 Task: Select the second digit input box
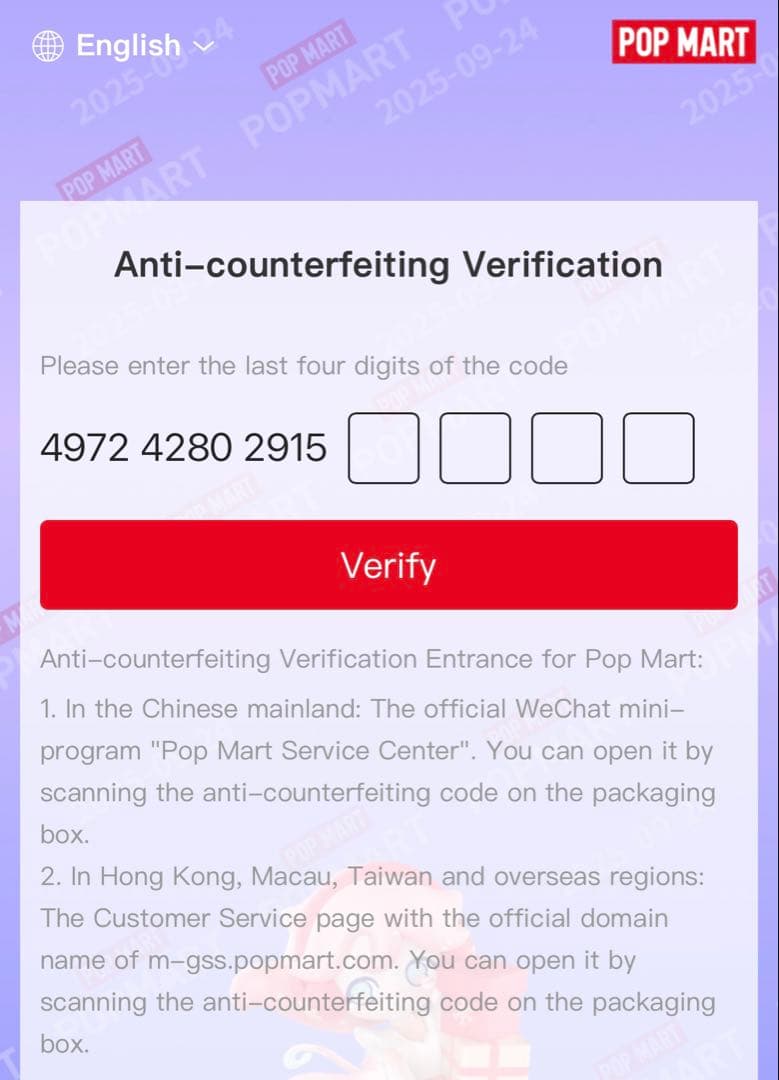coord(475,448)
